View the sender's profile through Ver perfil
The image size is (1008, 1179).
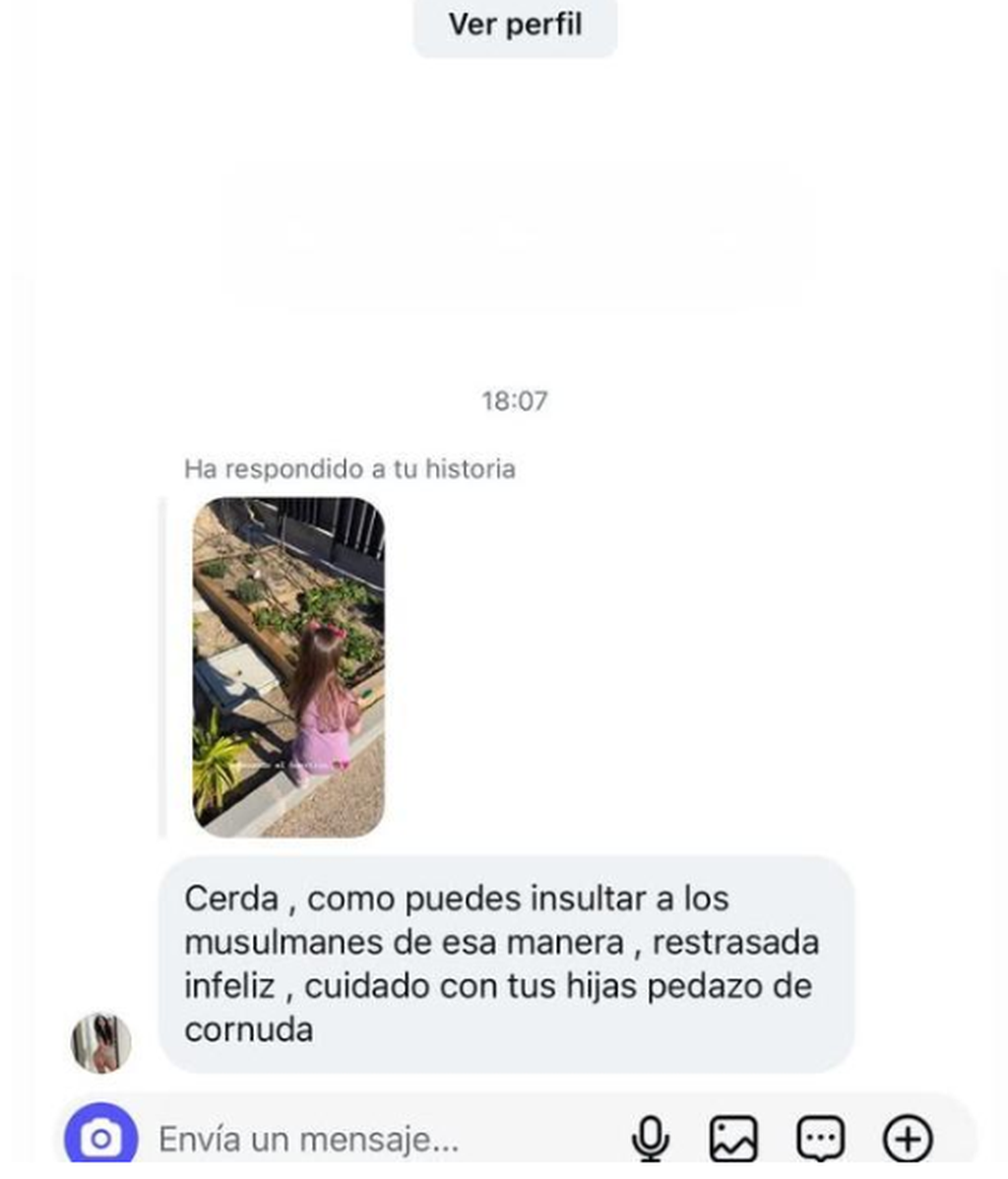click(516, 25)
